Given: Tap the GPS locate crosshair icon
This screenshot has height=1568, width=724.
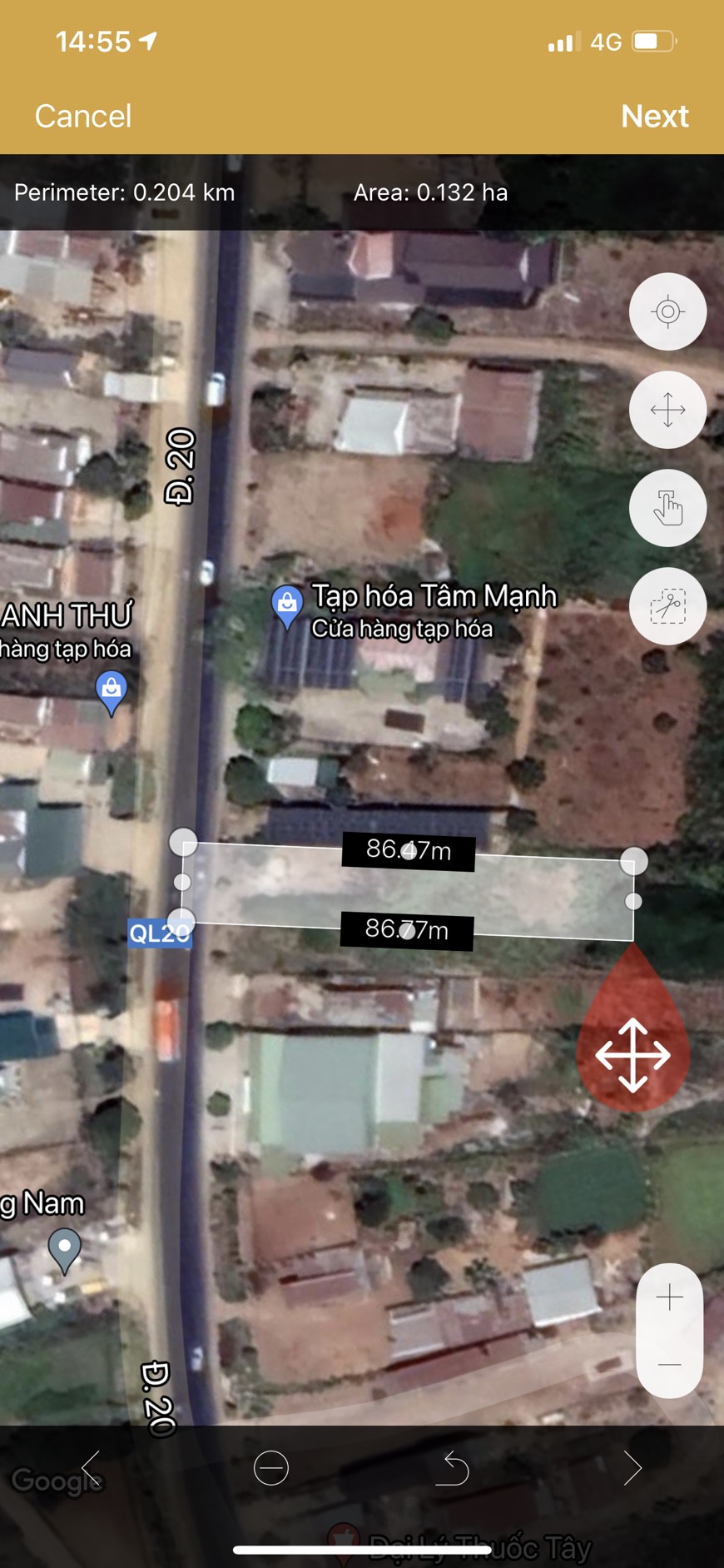Looking at the screenshot, I should (x=668, y=310).
